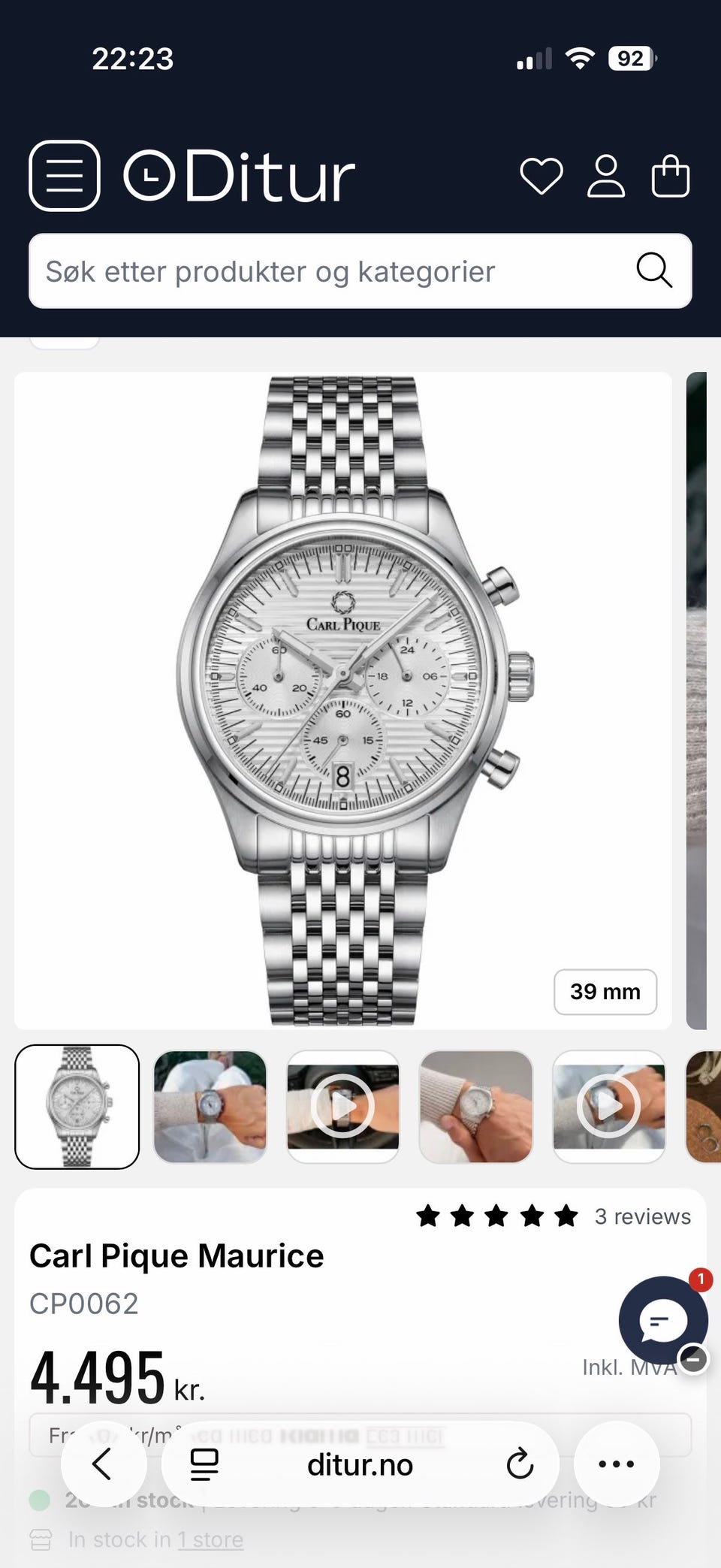This screenshot has height=1568, width=721.
Task: Select the first watch thumbnail
Action: pyautogui.click(x=77, y=1107)
